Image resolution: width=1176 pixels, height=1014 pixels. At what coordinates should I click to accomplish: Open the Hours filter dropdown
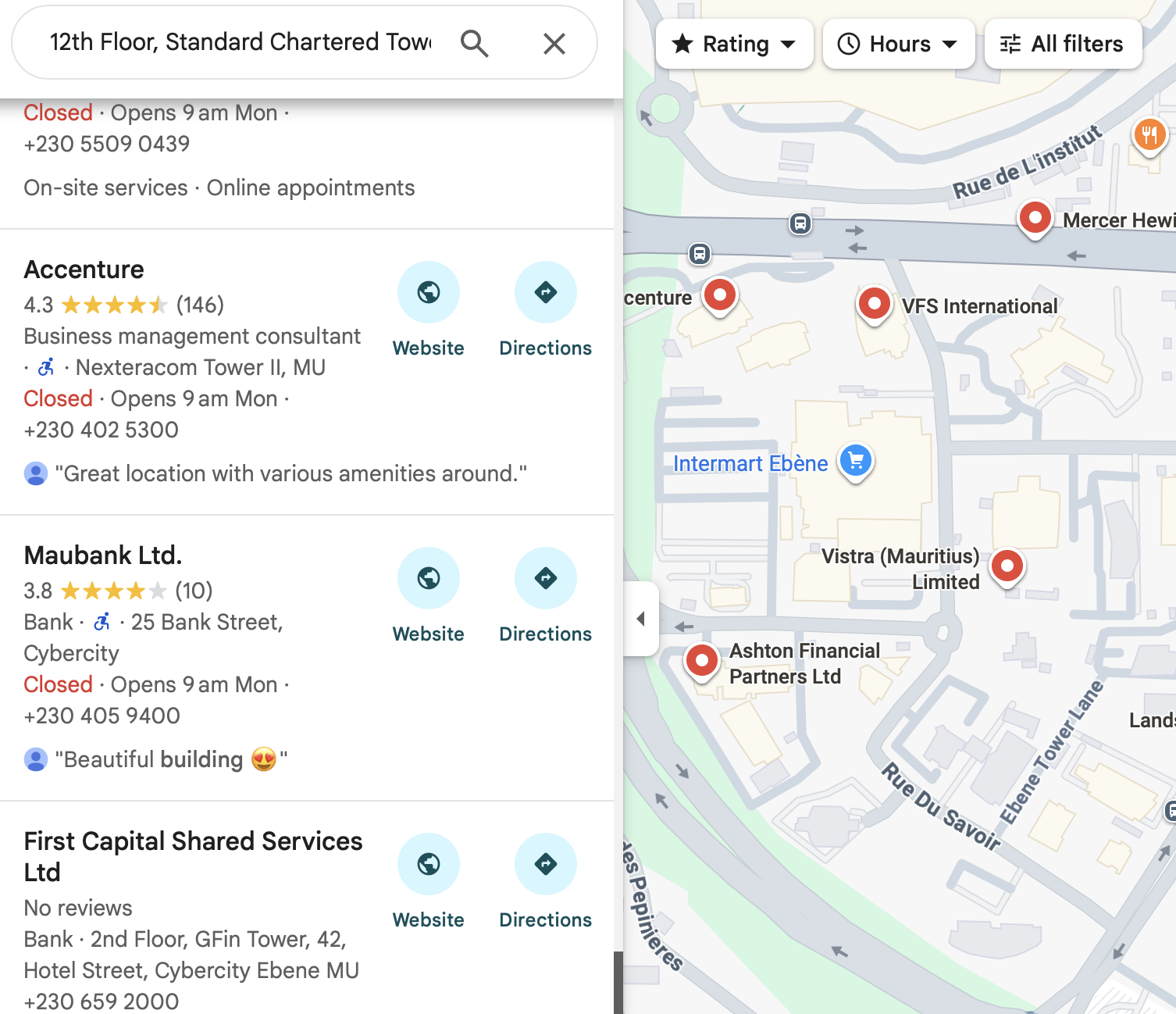coord(899,44)
